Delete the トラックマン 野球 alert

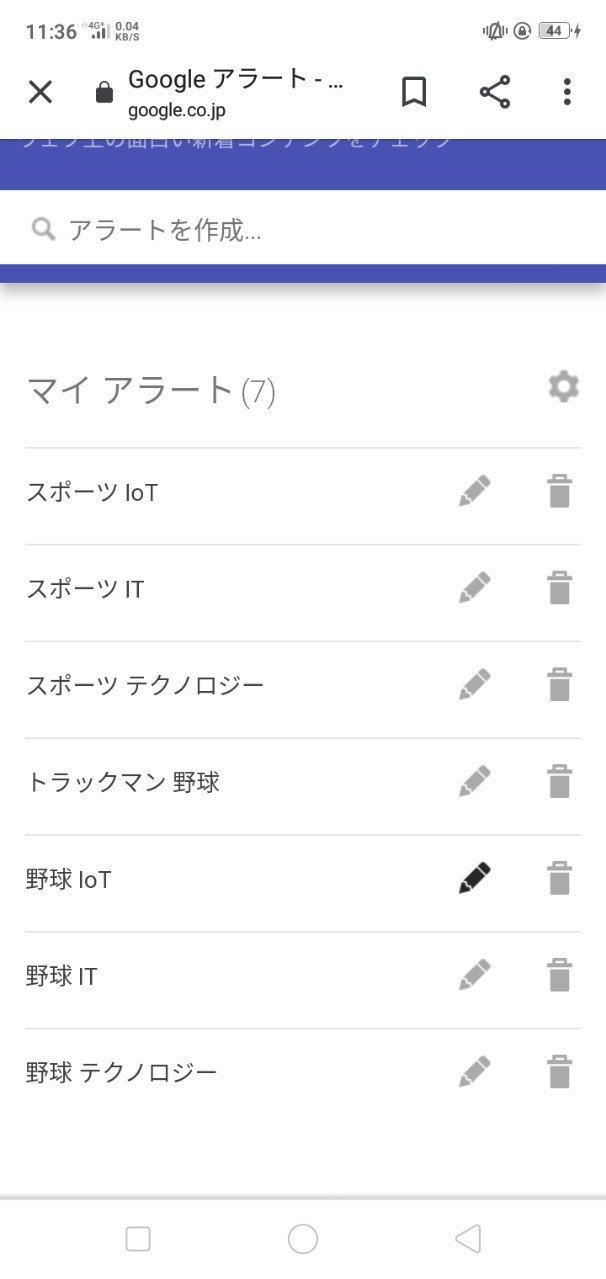click(x=560, y=781)
